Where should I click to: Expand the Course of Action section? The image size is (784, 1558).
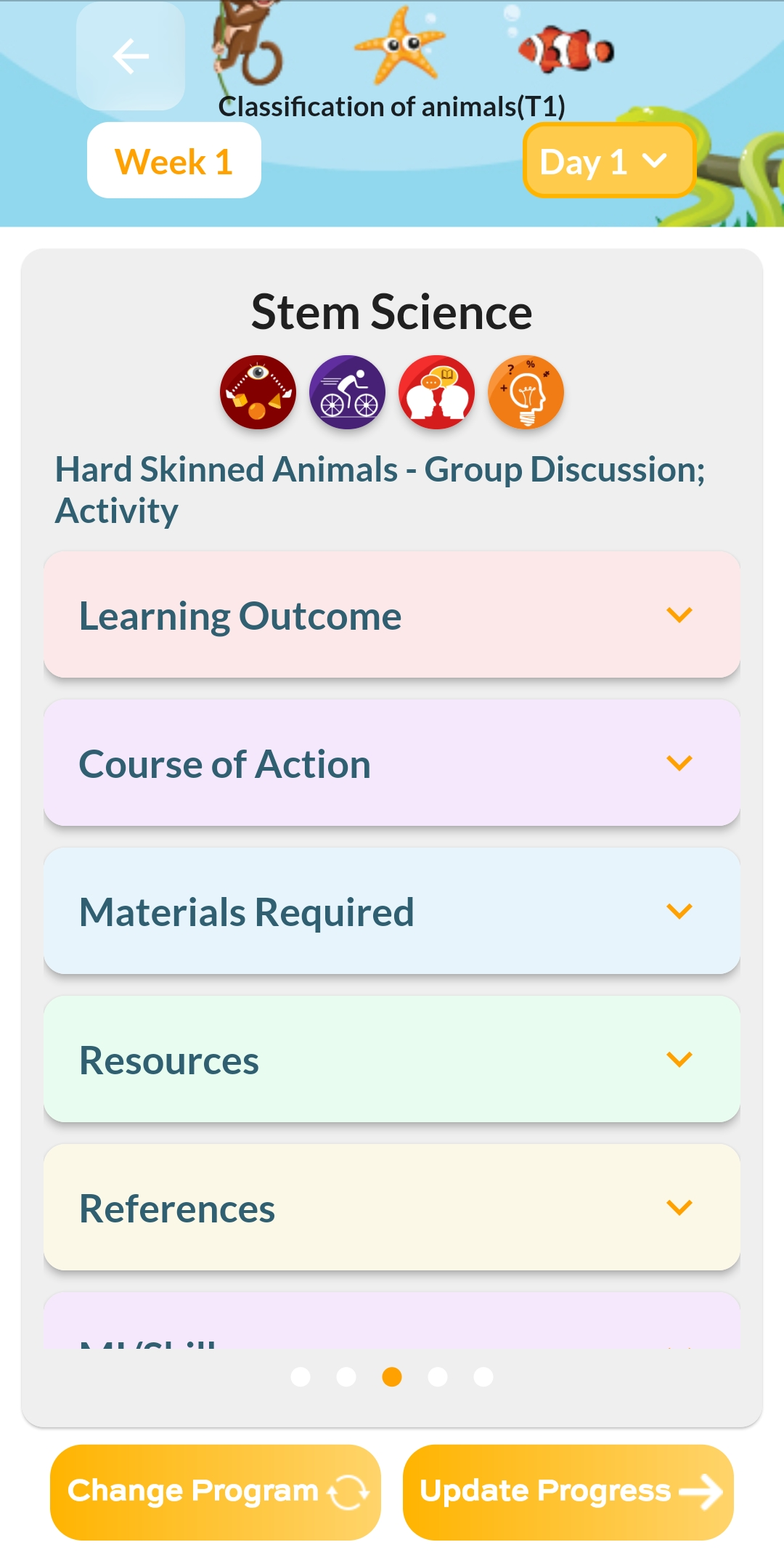(x=392, y=763)
